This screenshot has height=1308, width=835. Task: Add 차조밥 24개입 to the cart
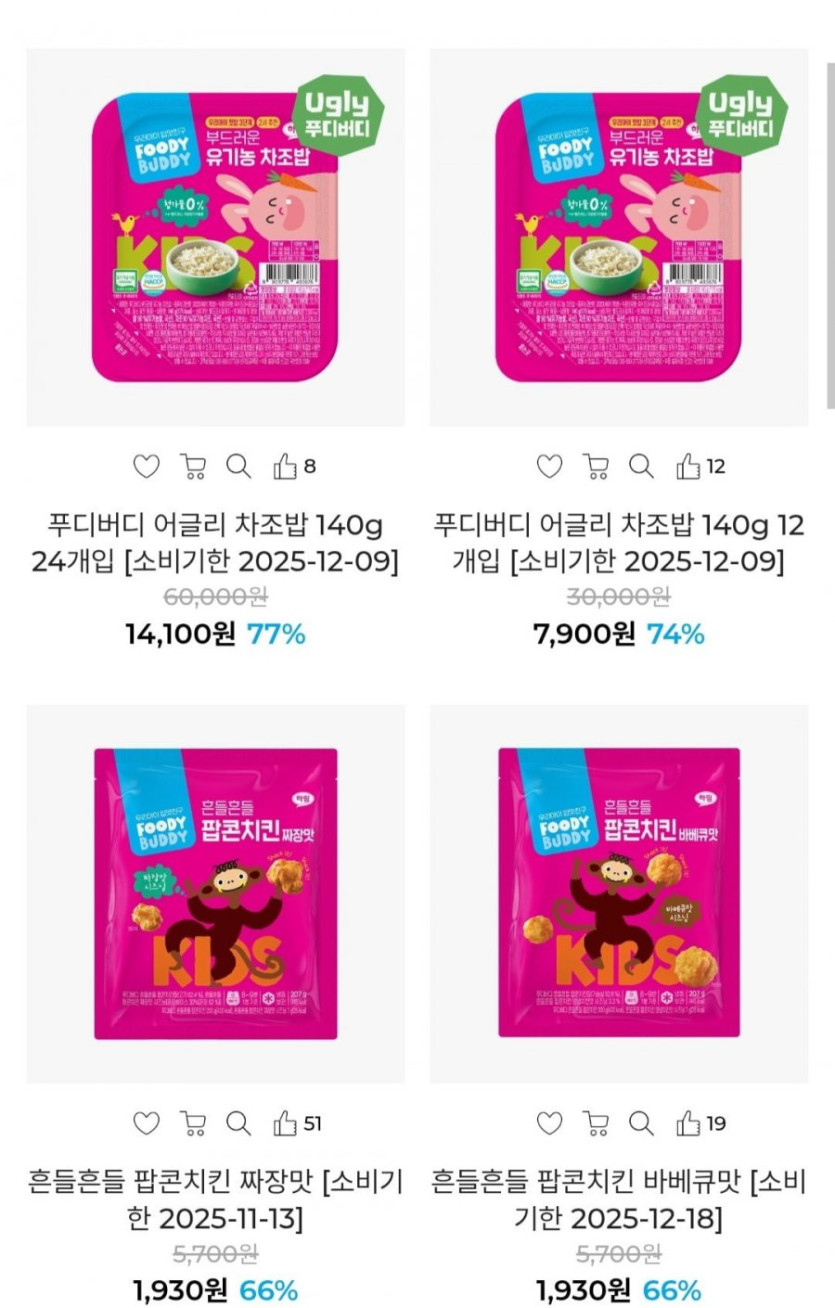[x=192, y=466]
